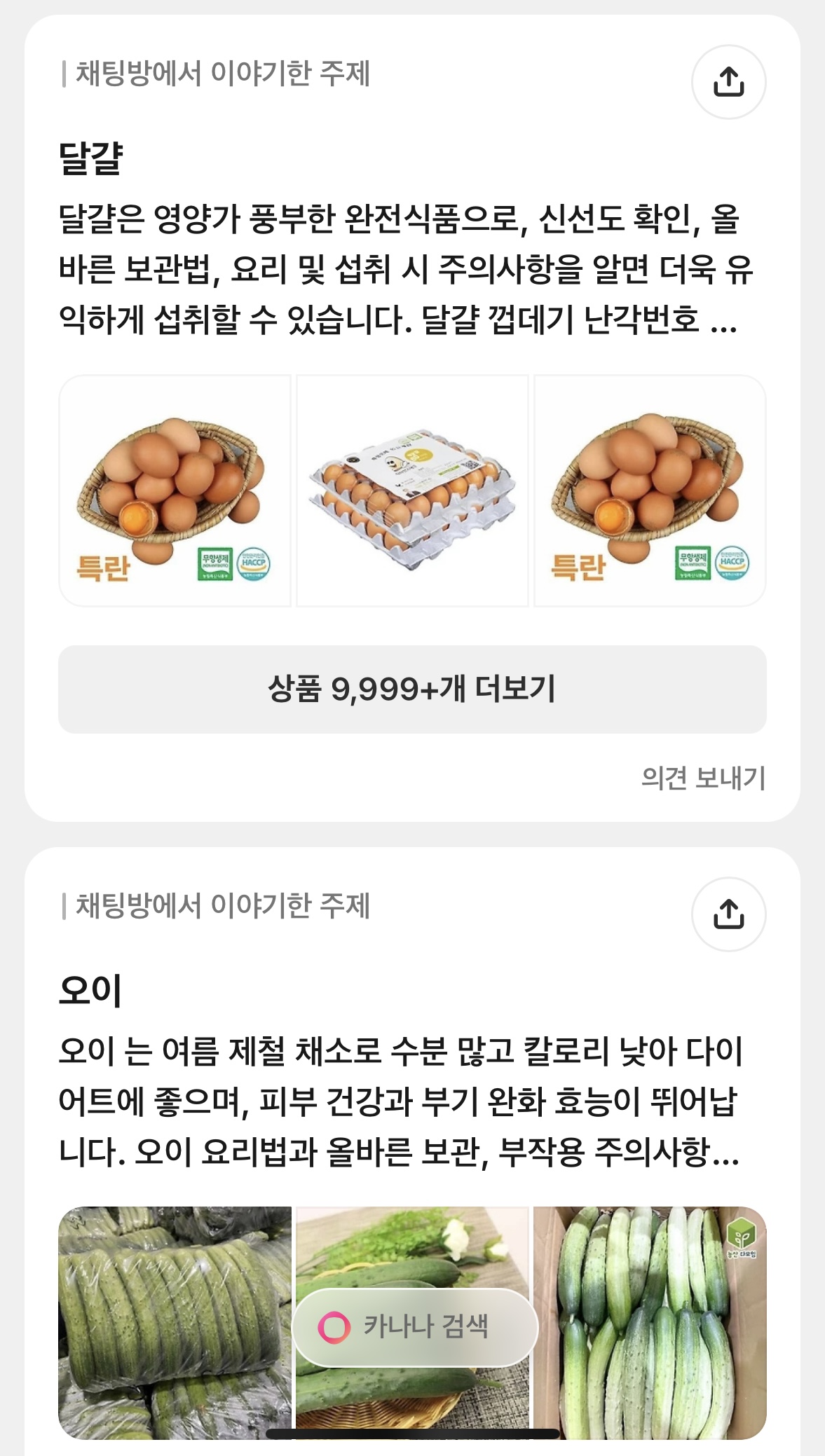This screenshot has width=825, height=1456.
Task: Open the 오이 topic summary
Action: click(x=398, y=1101)
